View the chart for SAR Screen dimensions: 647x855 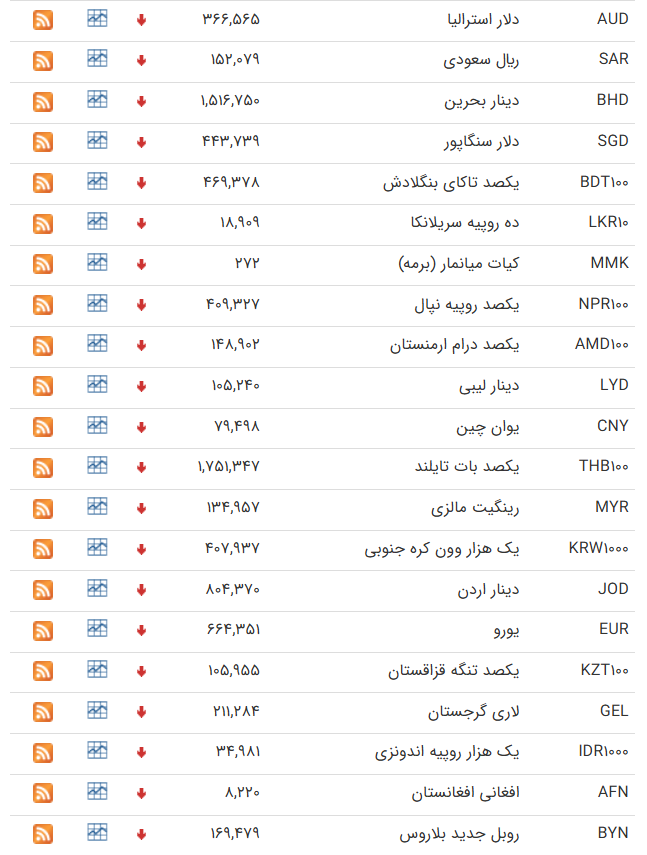point(97,58)
